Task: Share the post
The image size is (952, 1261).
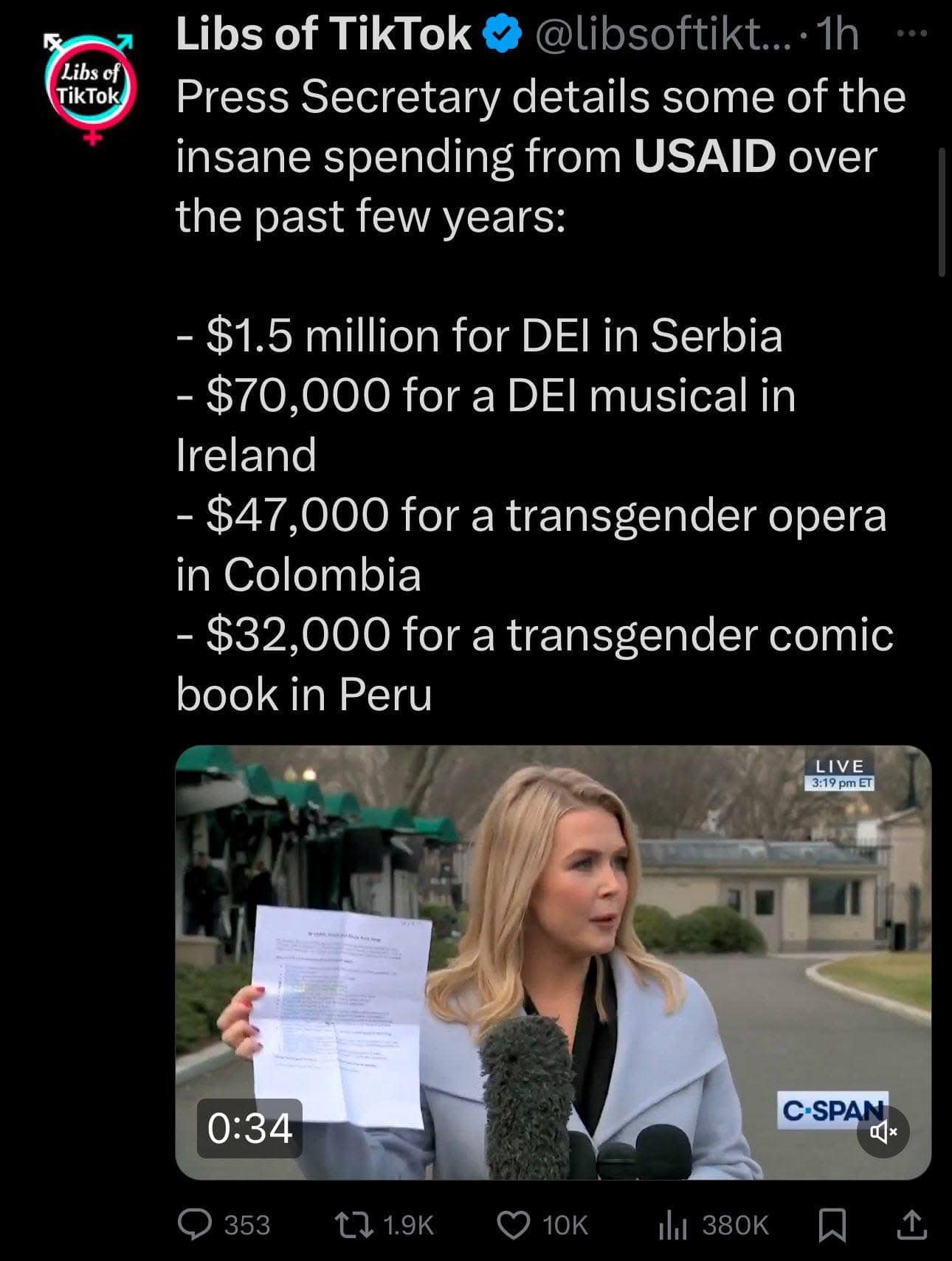Action: point(911,1225)
